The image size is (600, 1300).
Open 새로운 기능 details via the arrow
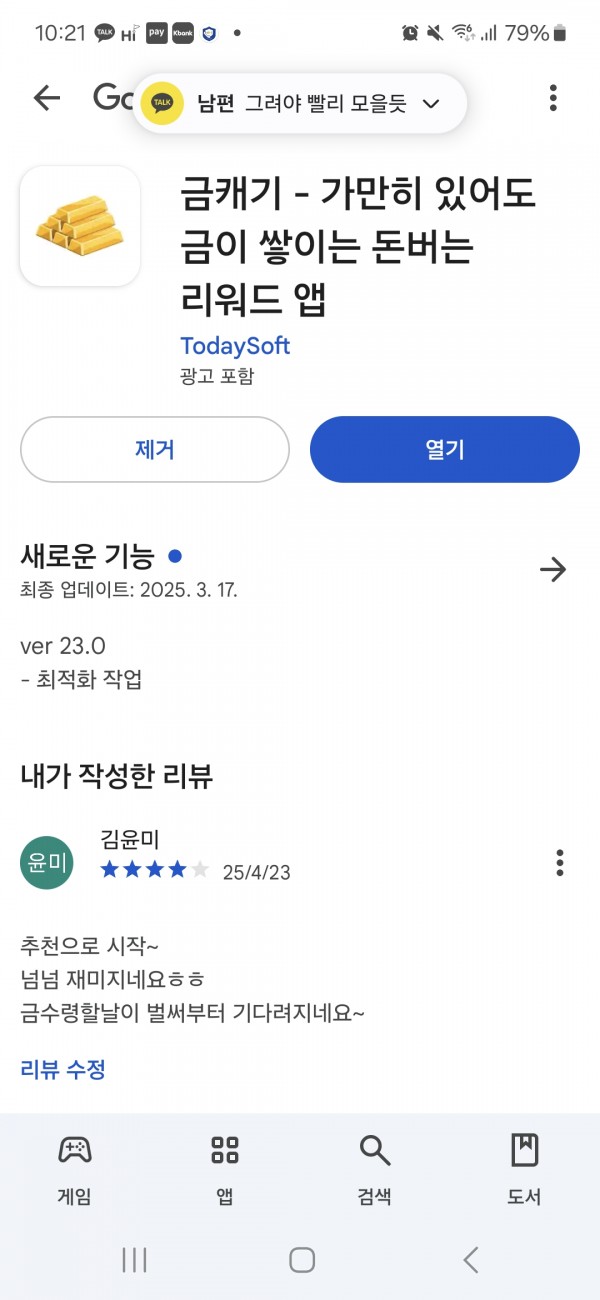(553, 570)
